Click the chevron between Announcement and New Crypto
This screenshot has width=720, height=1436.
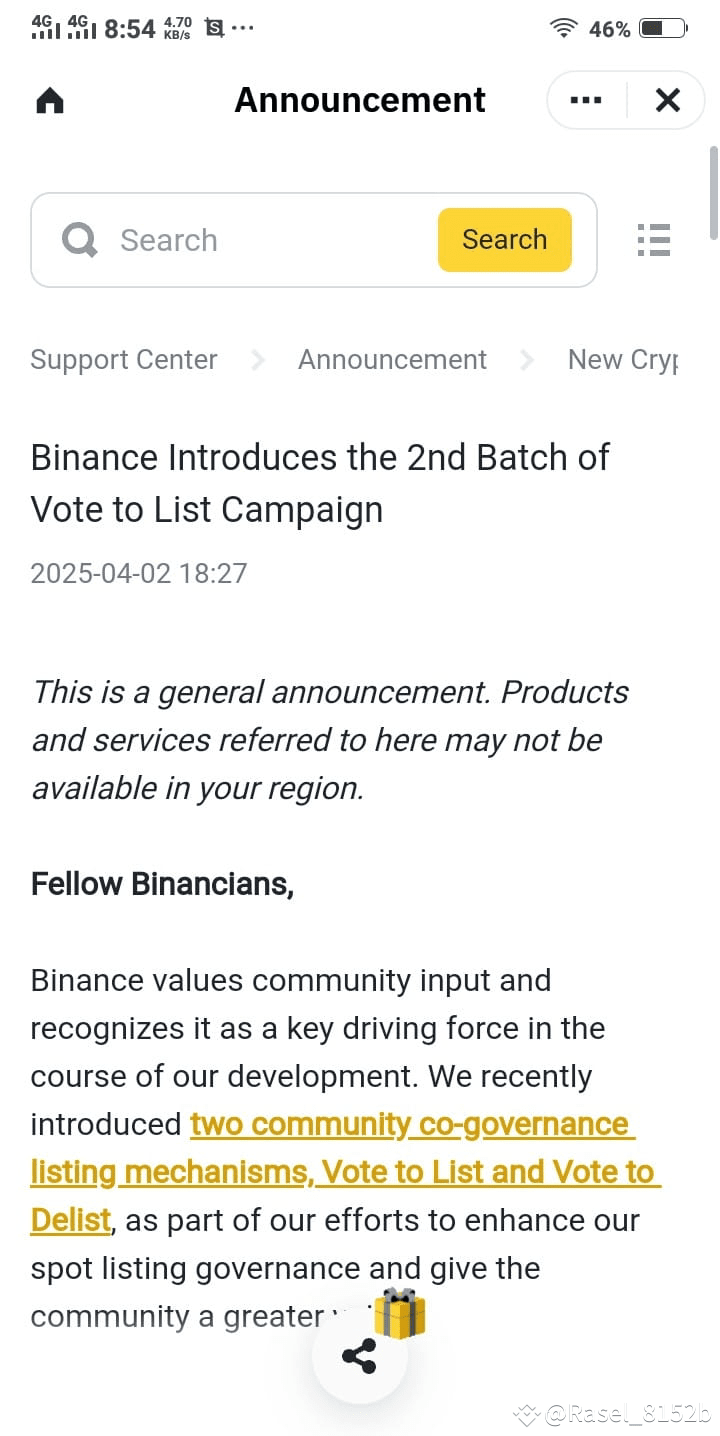pos(526,359)
